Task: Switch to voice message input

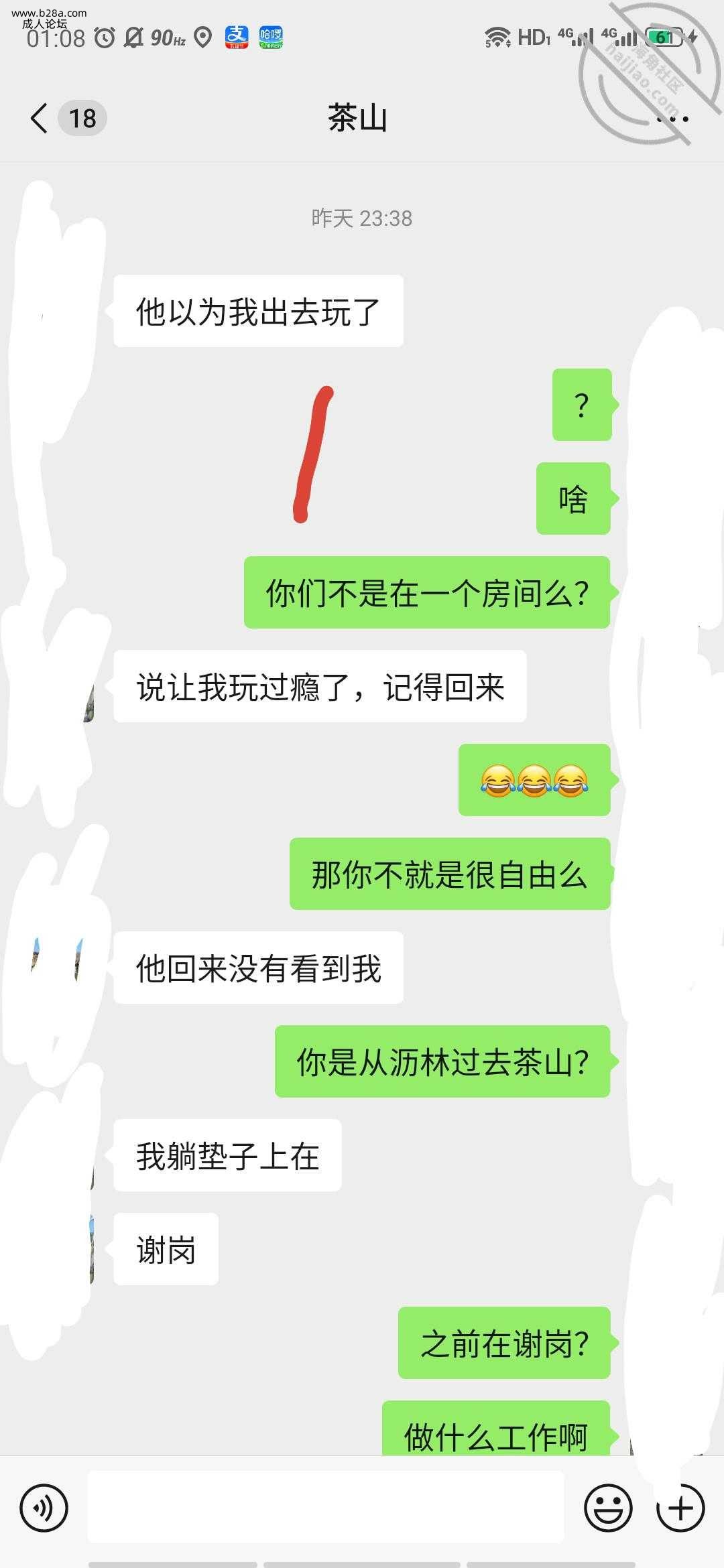Action: click(44, 1508)
